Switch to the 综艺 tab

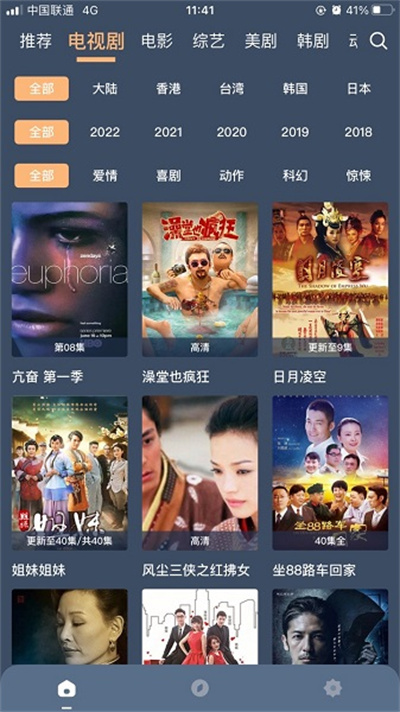(x=208, y=41)
